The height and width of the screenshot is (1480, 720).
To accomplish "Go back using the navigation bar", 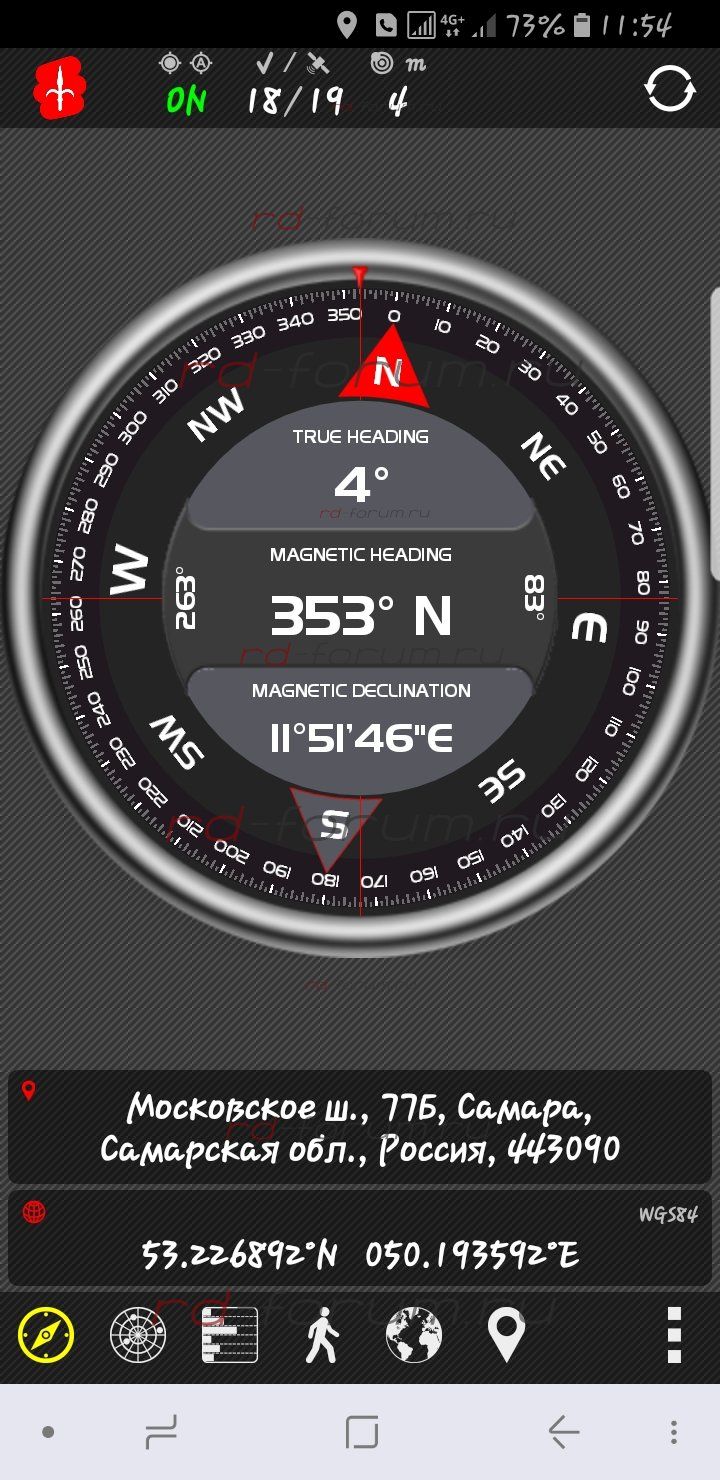I will (x=563, y=1432).
